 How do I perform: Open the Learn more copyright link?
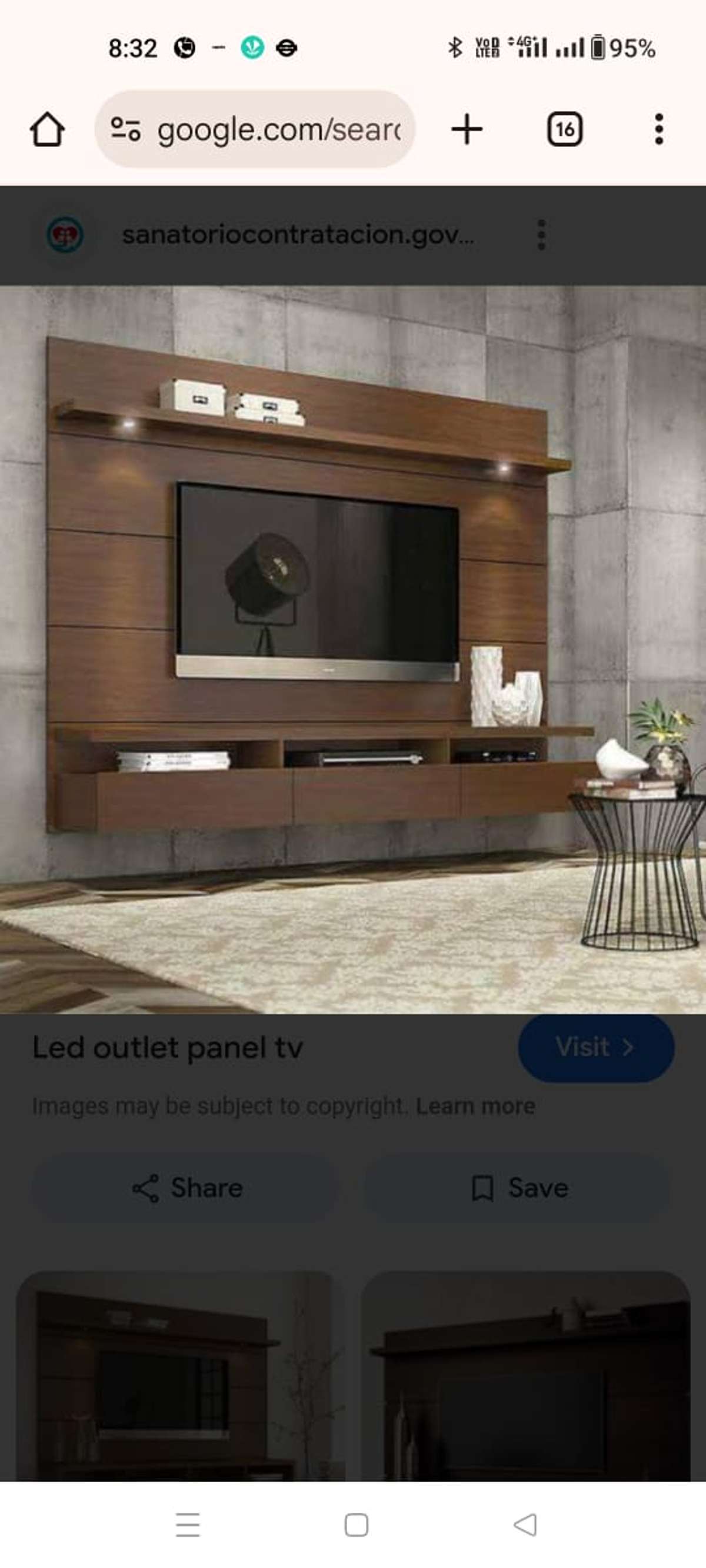pyautogui.click(x=475, y=1106)
